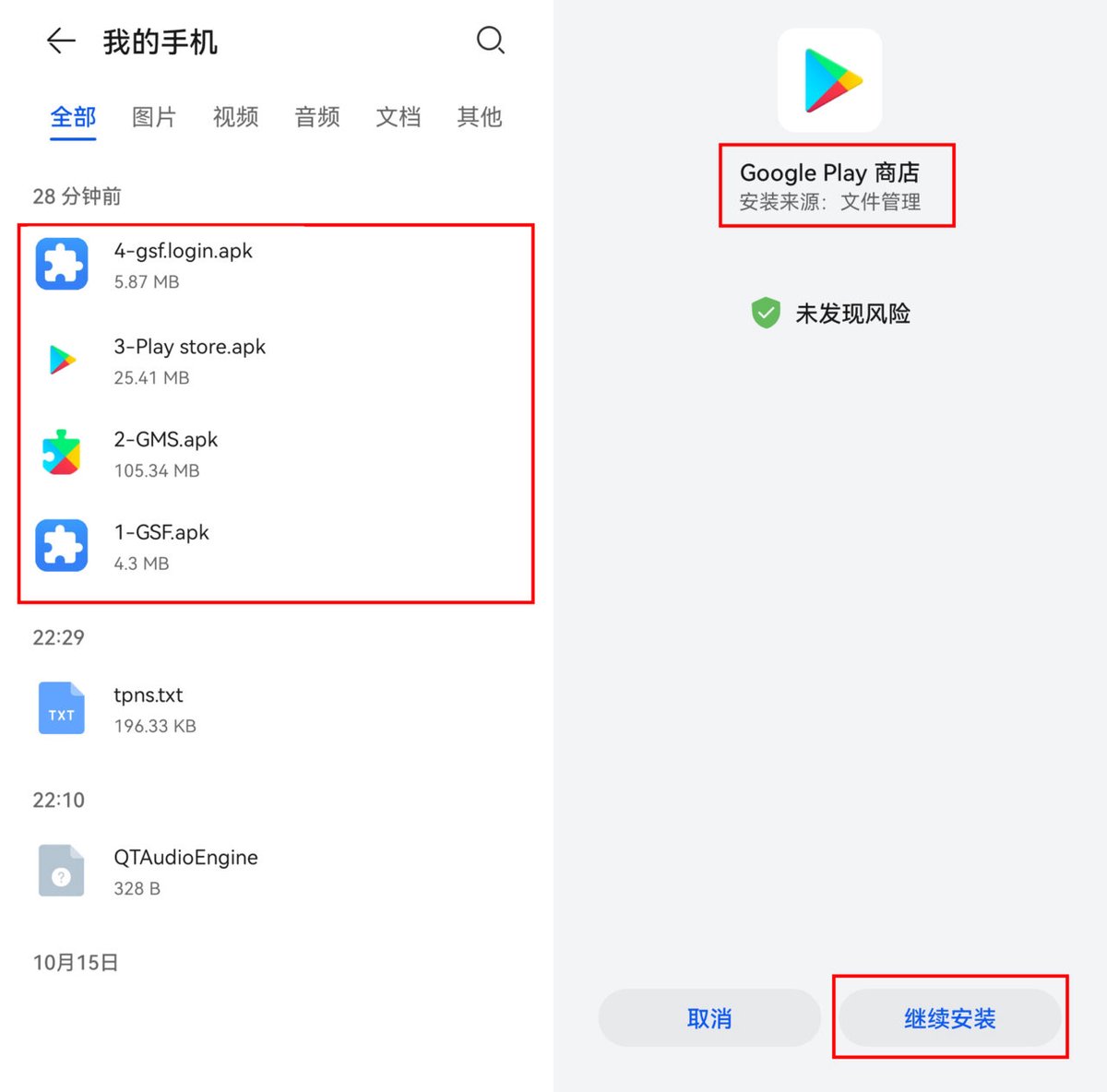Switch to the 其他 tab
This screenshot has width=1107, height=1092.
point(479,117)
